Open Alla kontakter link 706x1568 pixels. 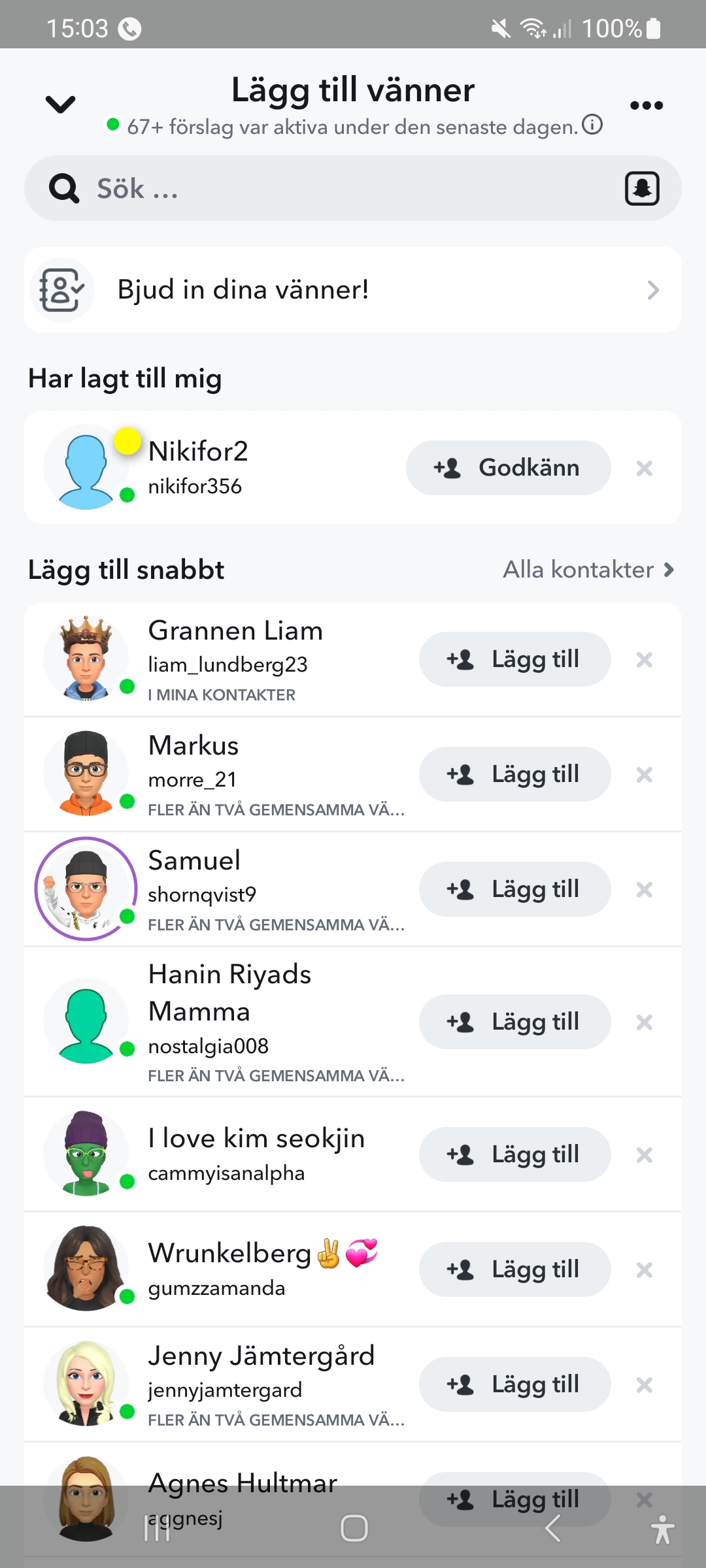(x=588, y=570)
